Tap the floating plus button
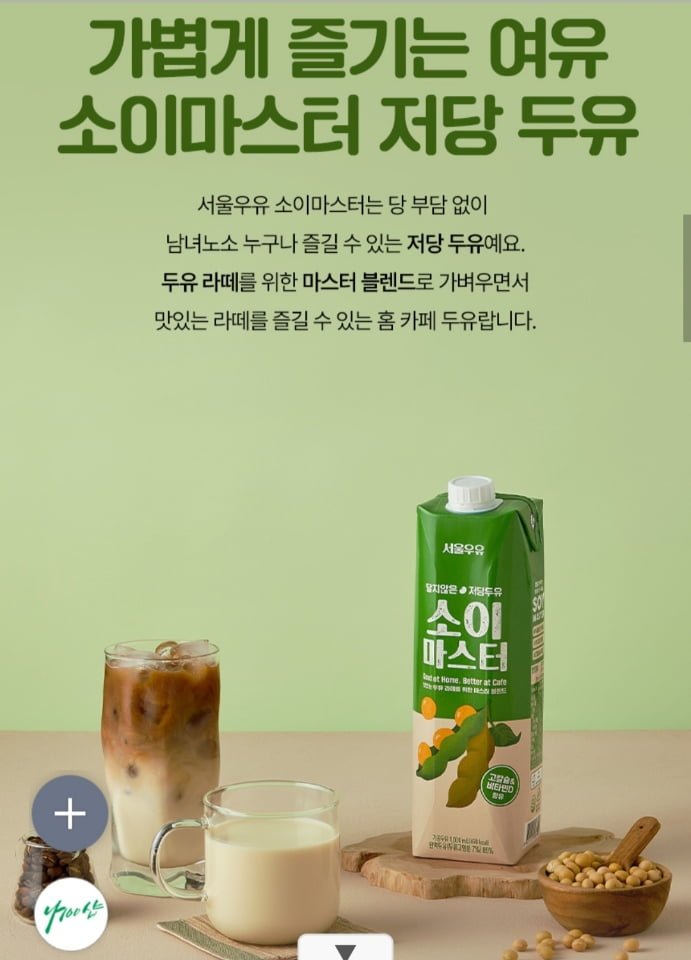 tap(70, 814)
